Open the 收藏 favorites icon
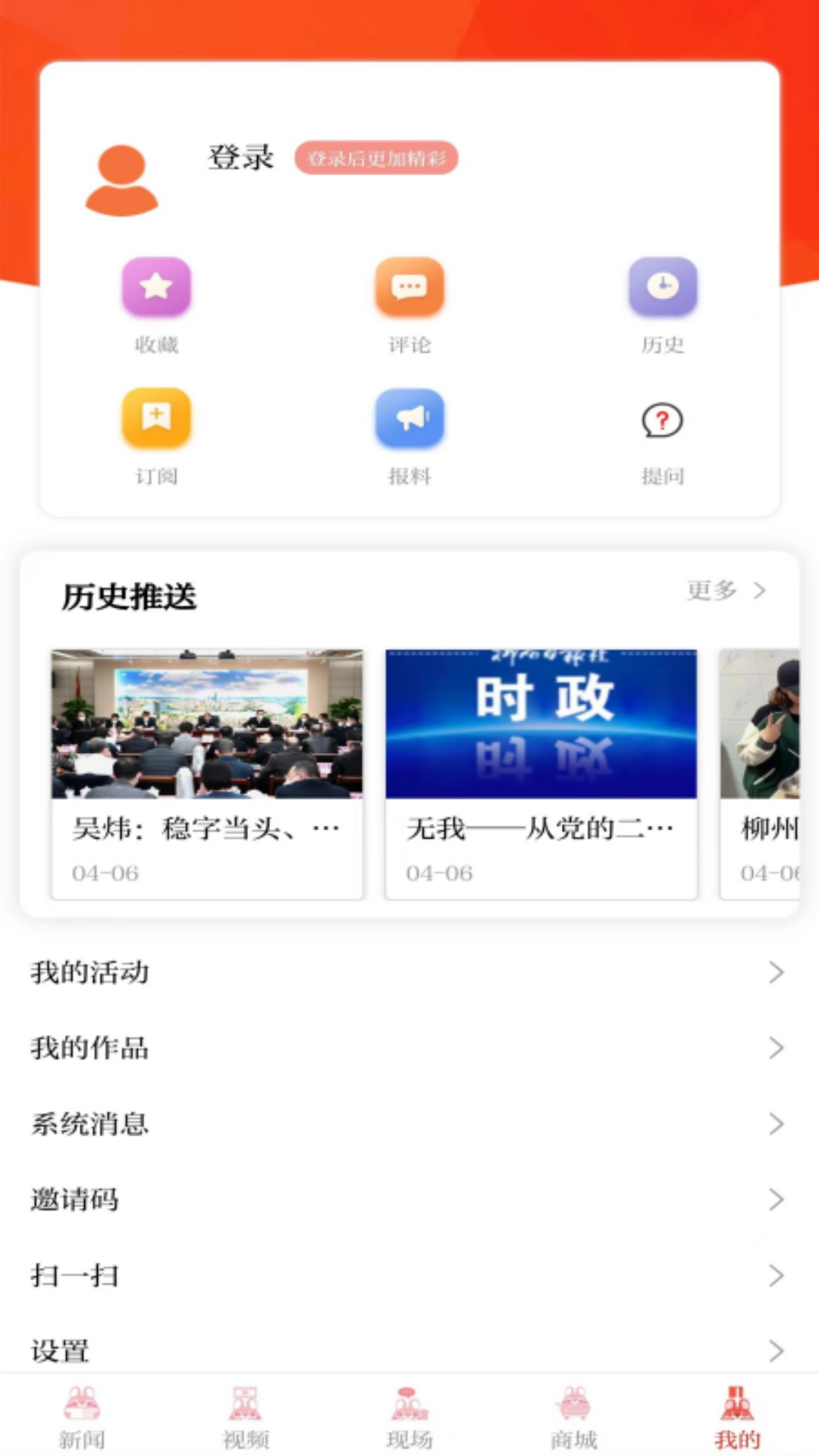Screen dimensions: 819x1456 [155, 288]
